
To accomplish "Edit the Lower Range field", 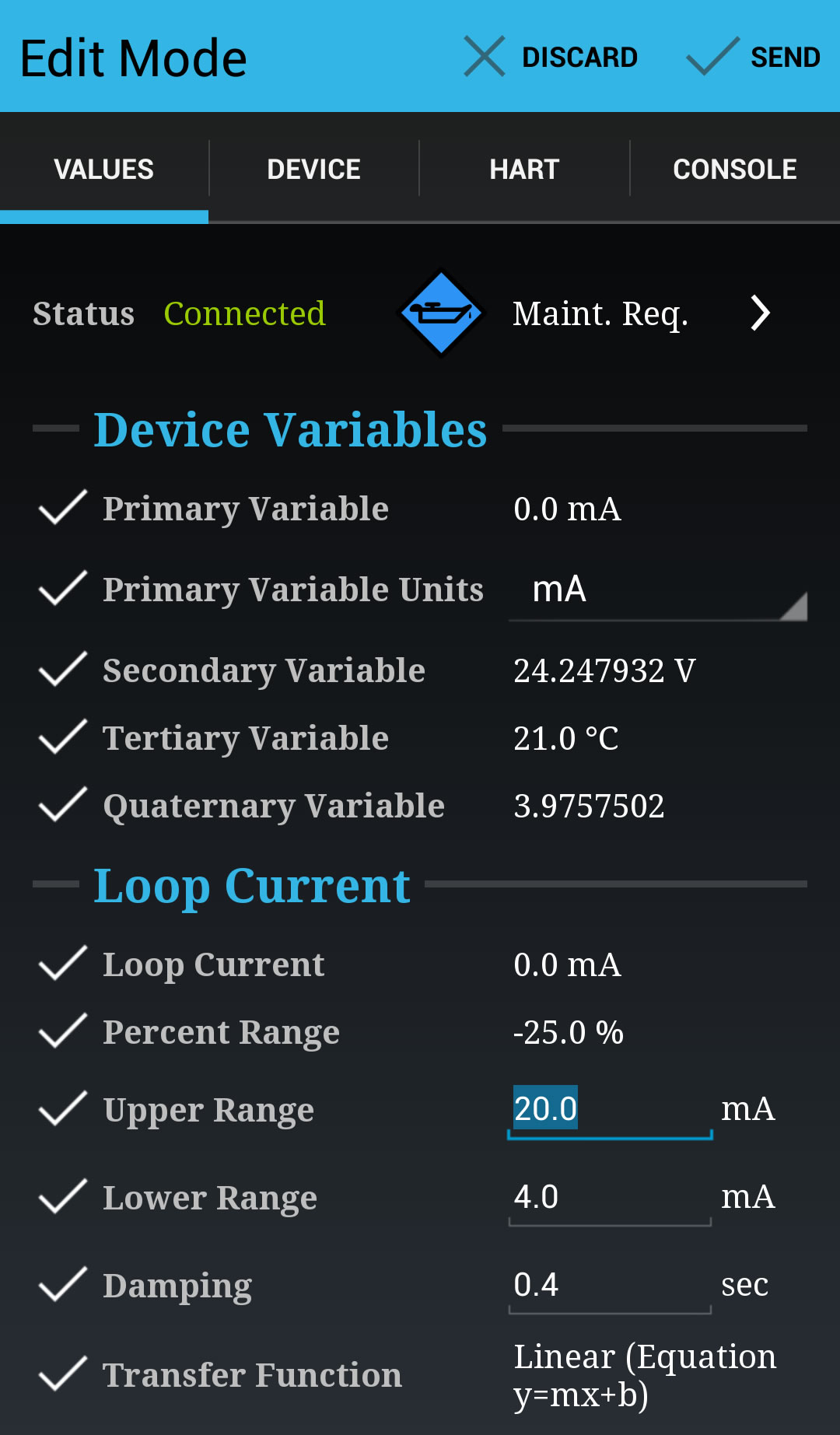I will (x=609, y=1197).
